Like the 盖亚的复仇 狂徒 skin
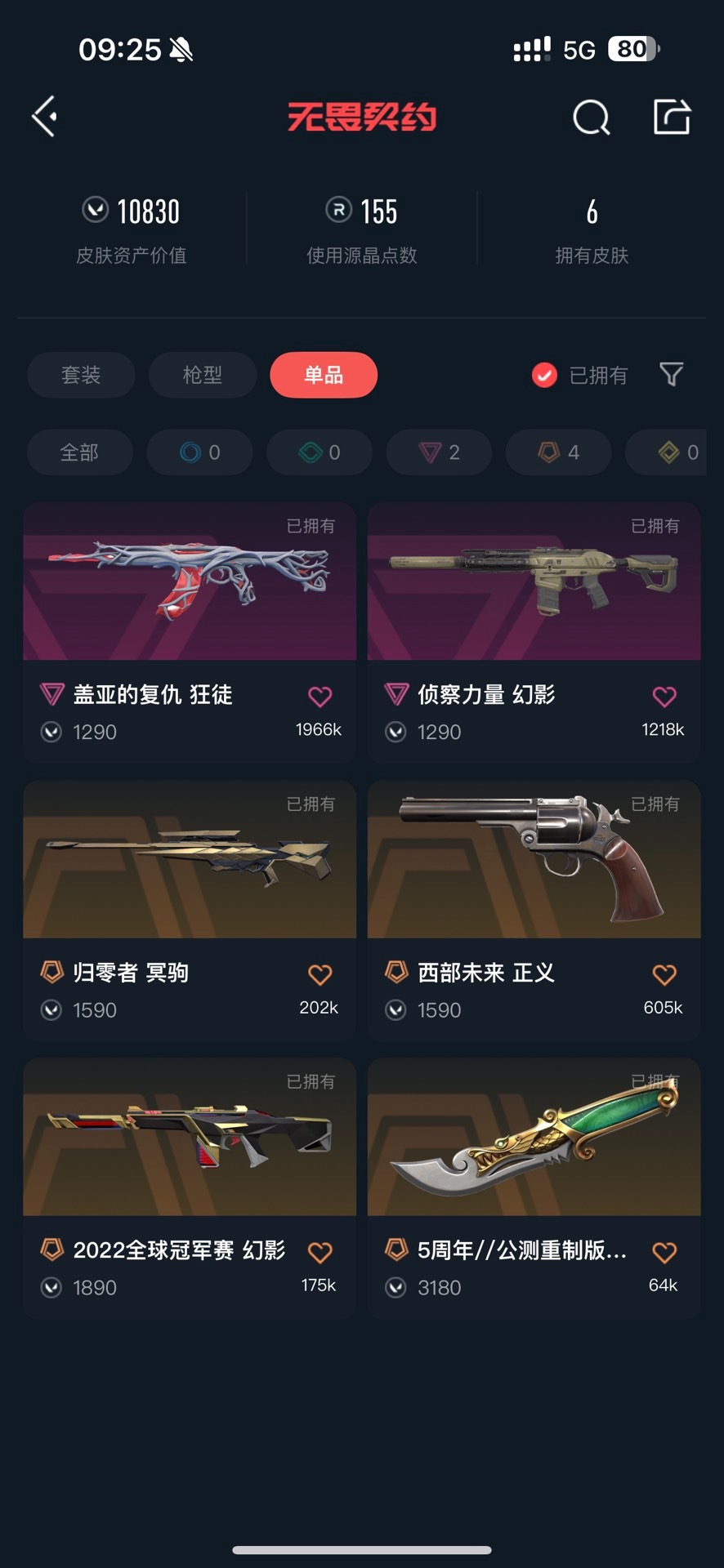724x1568 pixels. click(320, 697)
